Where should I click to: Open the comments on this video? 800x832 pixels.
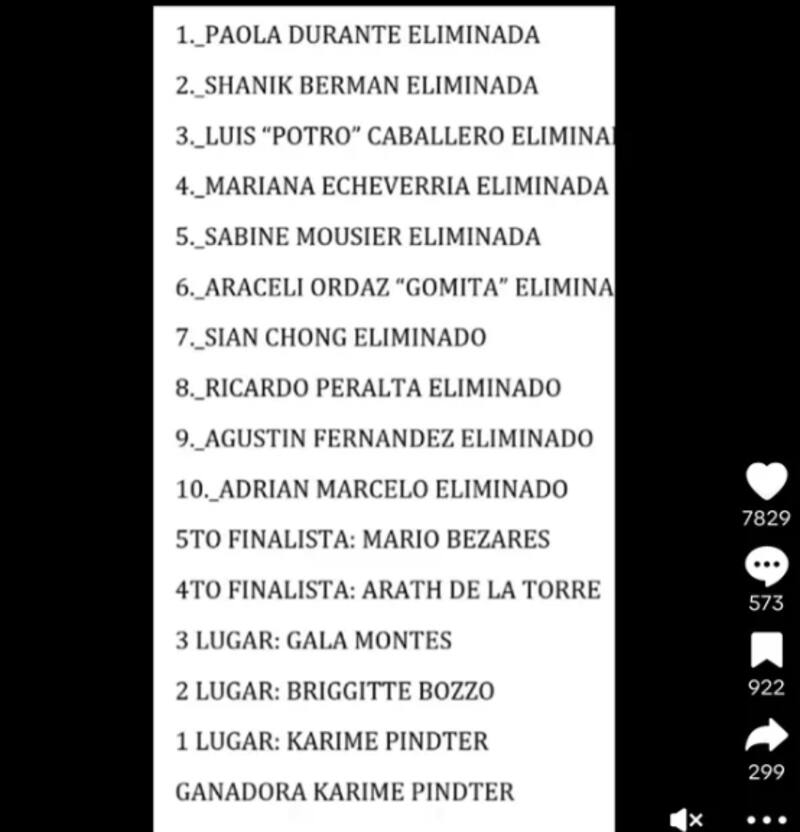pos(767,568)
